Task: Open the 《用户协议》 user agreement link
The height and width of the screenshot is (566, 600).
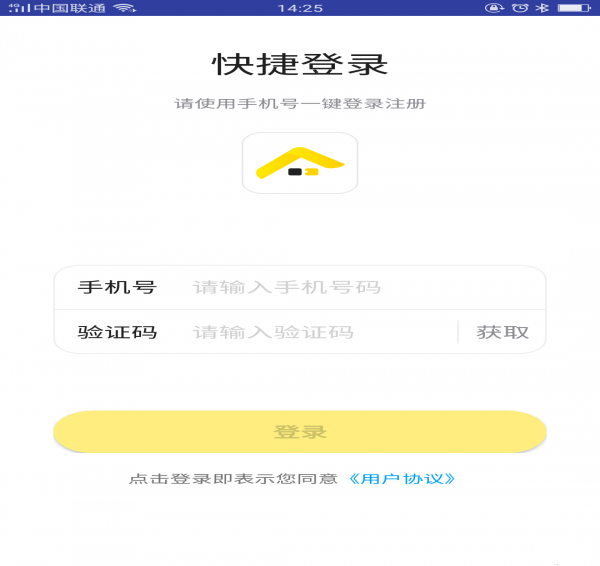Action: (402, 479)
